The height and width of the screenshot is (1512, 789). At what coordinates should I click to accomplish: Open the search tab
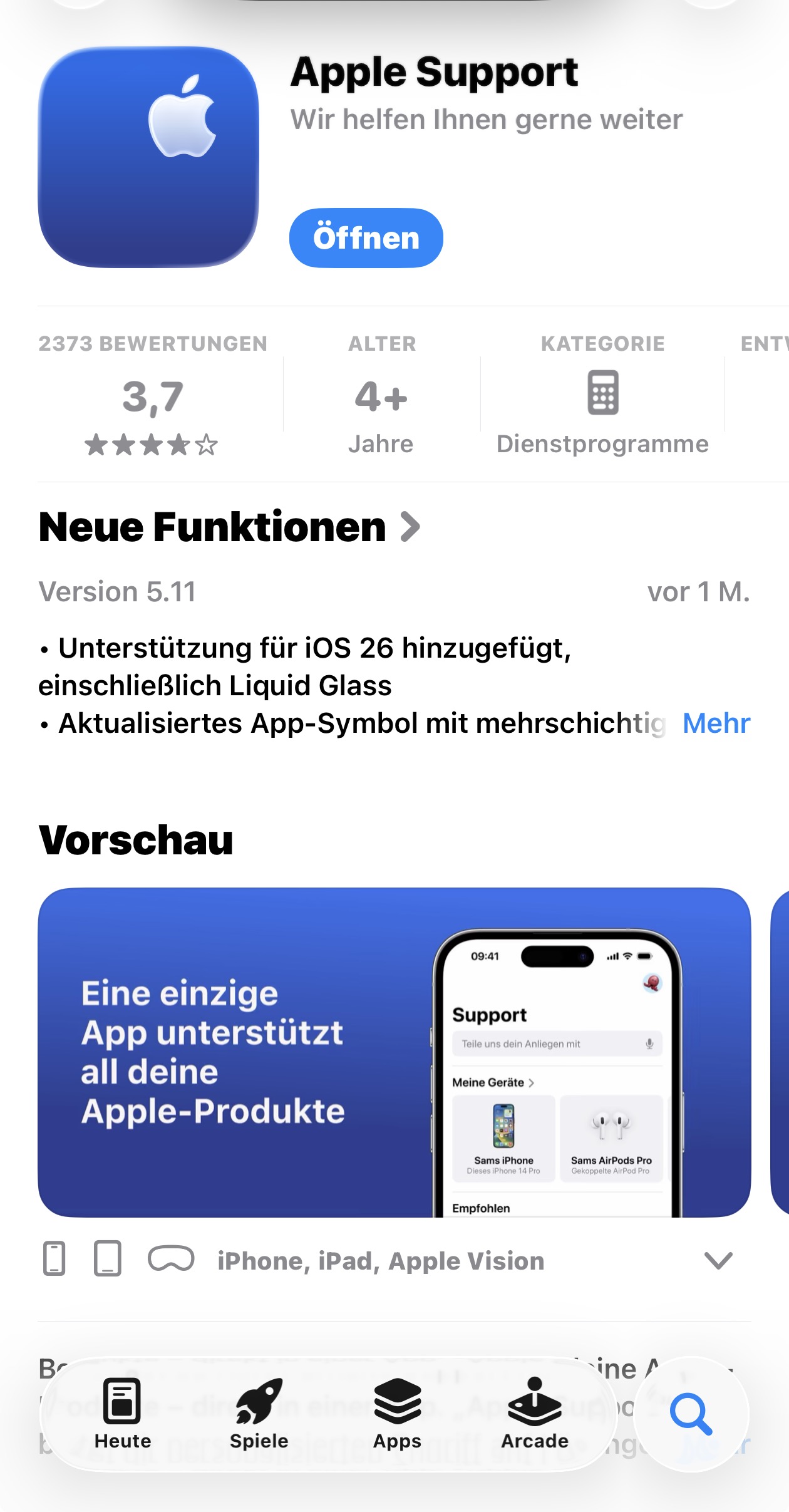pos(691,1414)
